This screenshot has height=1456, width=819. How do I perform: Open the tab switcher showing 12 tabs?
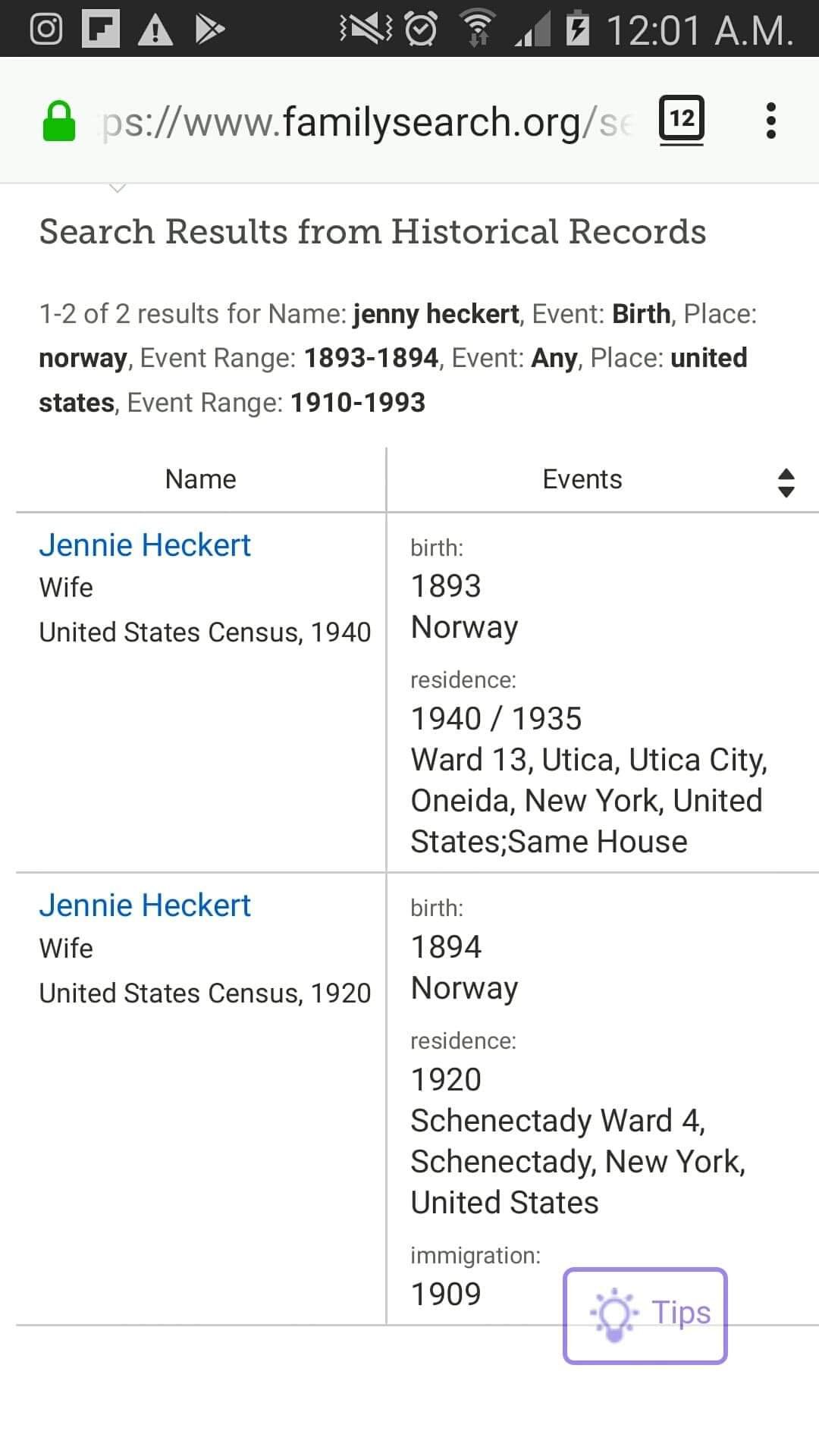pos(681,119)
